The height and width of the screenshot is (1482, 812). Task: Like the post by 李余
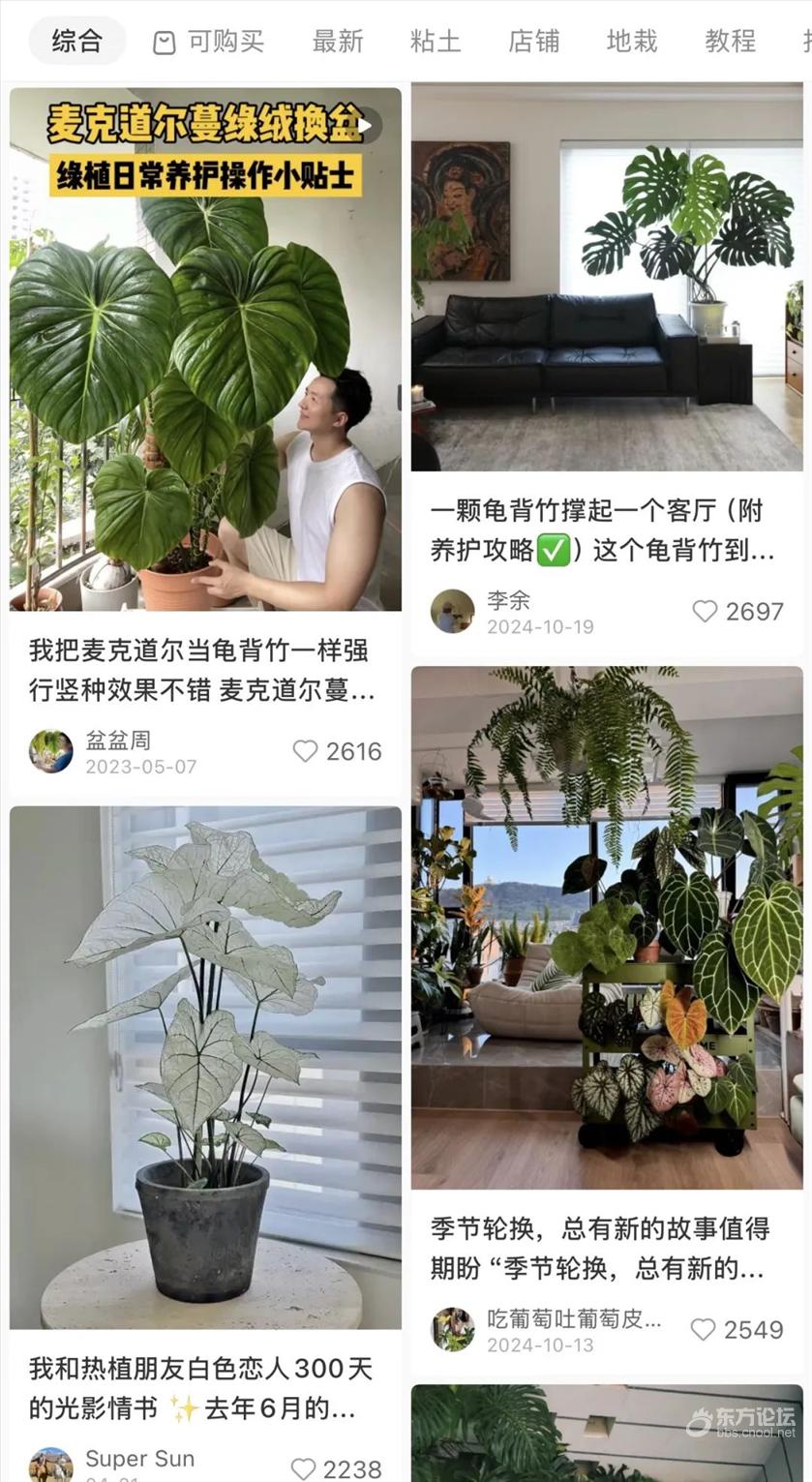[x=737, y=611]
